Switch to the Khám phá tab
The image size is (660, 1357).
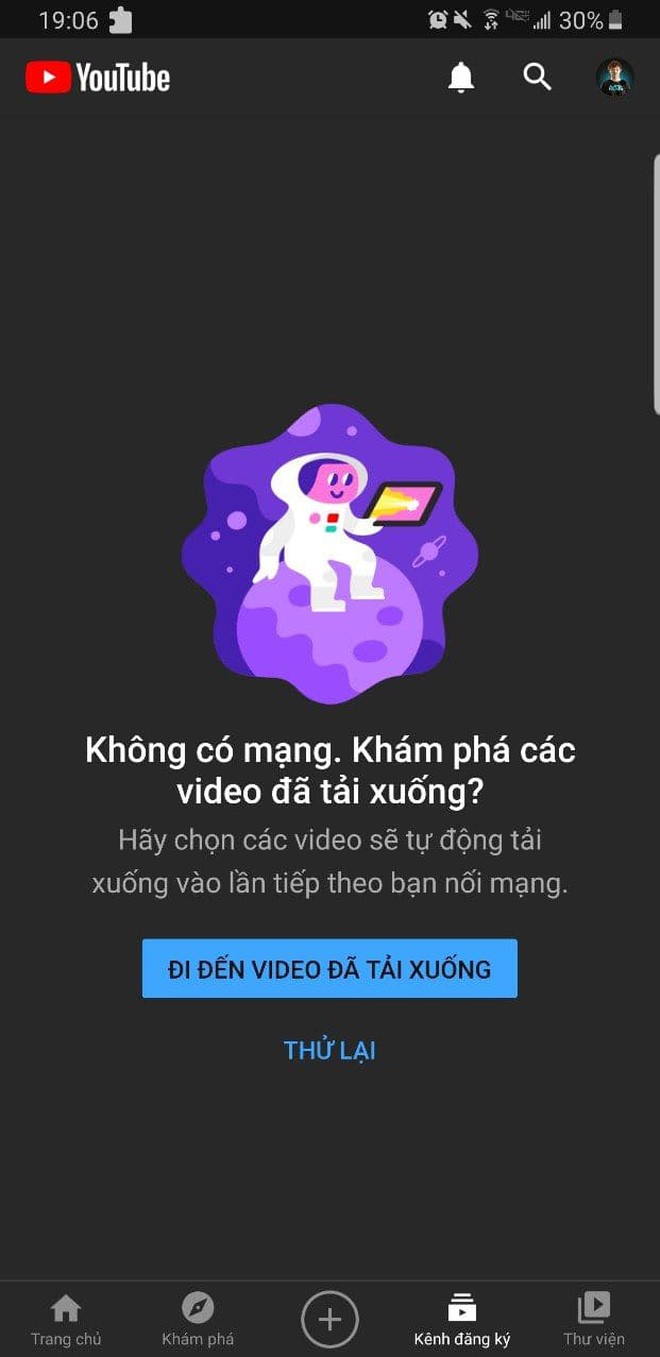(198, 1319)
